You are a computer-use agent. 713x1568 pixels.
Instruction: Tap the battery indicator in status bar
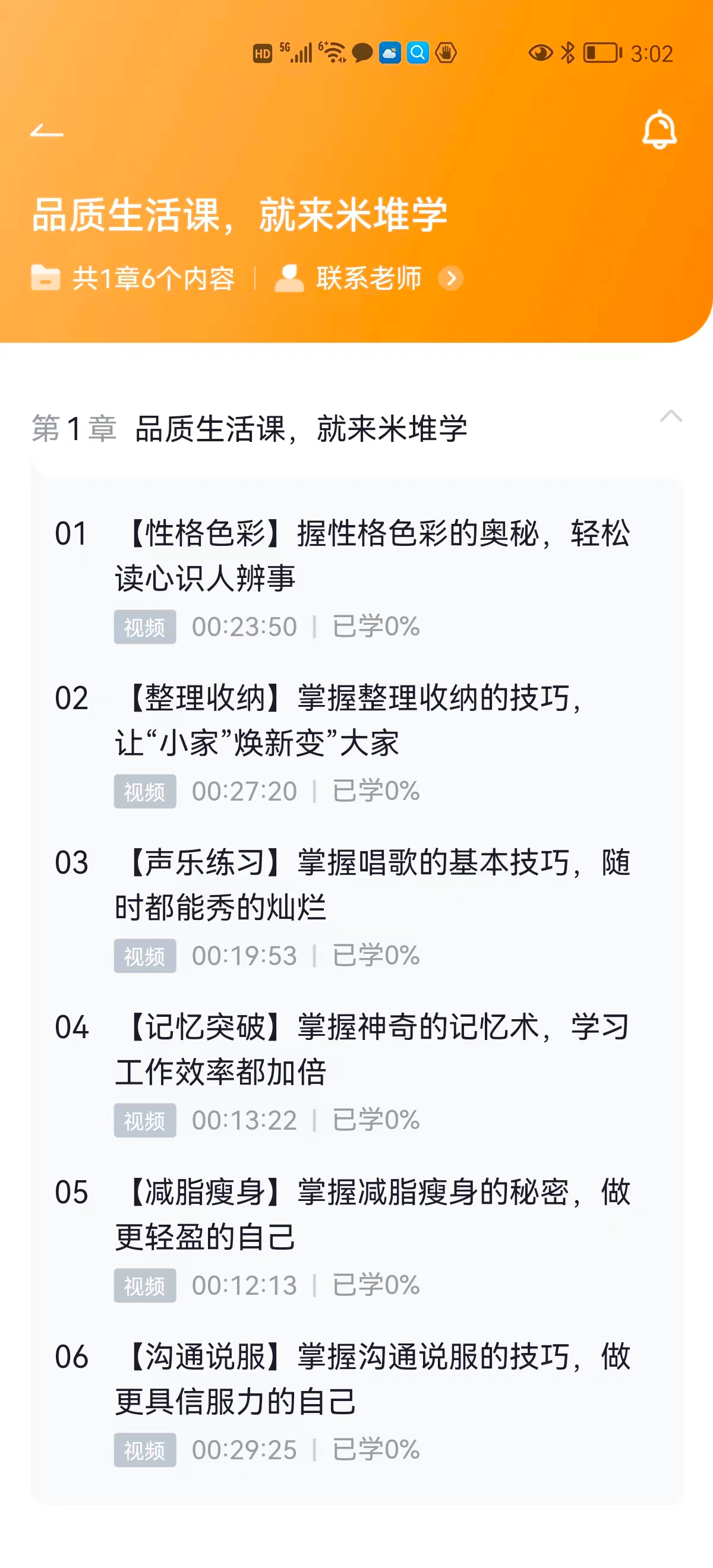tap(600, 53)
